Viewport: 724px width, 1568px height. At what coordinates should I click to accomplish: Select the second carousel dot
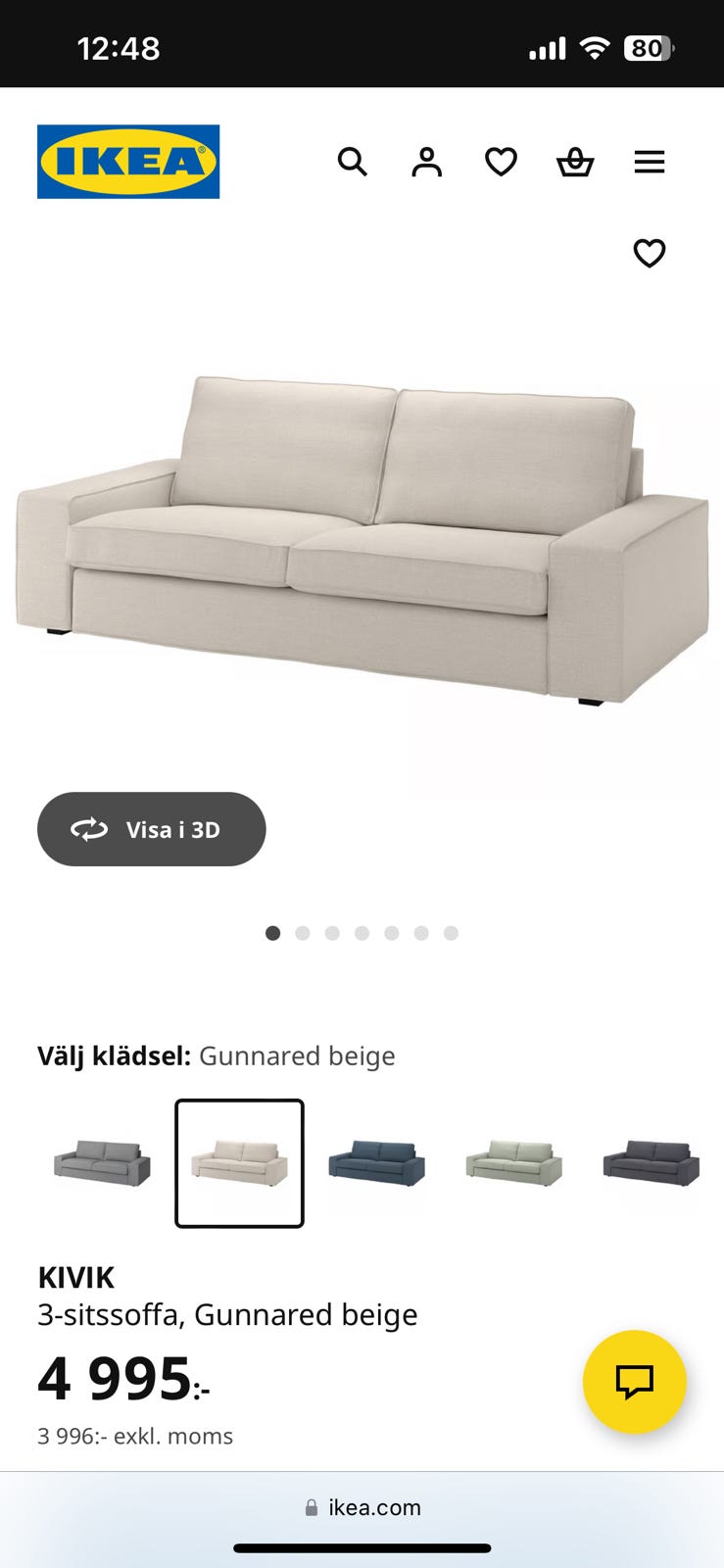pos(303,933)
